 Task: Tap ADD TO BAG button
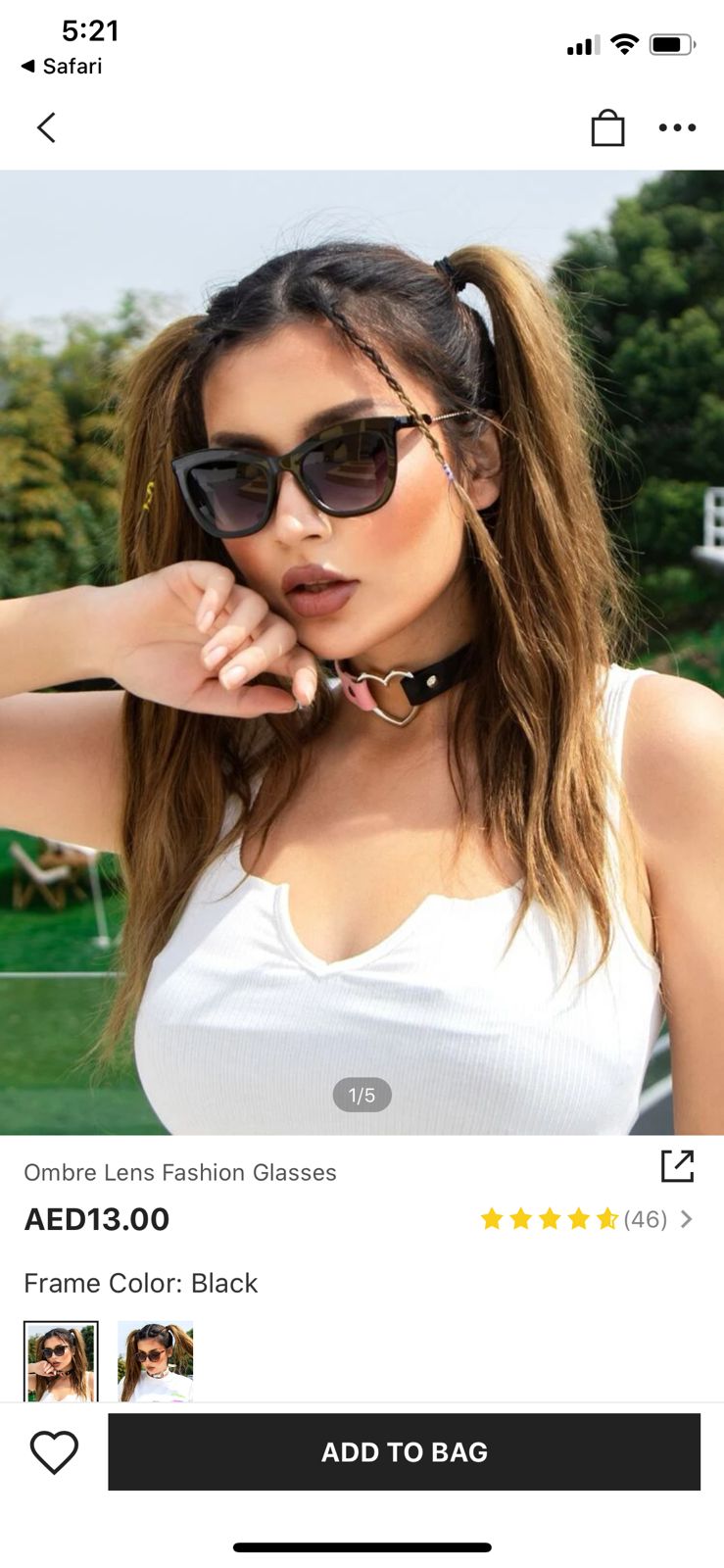(404, 1452)
